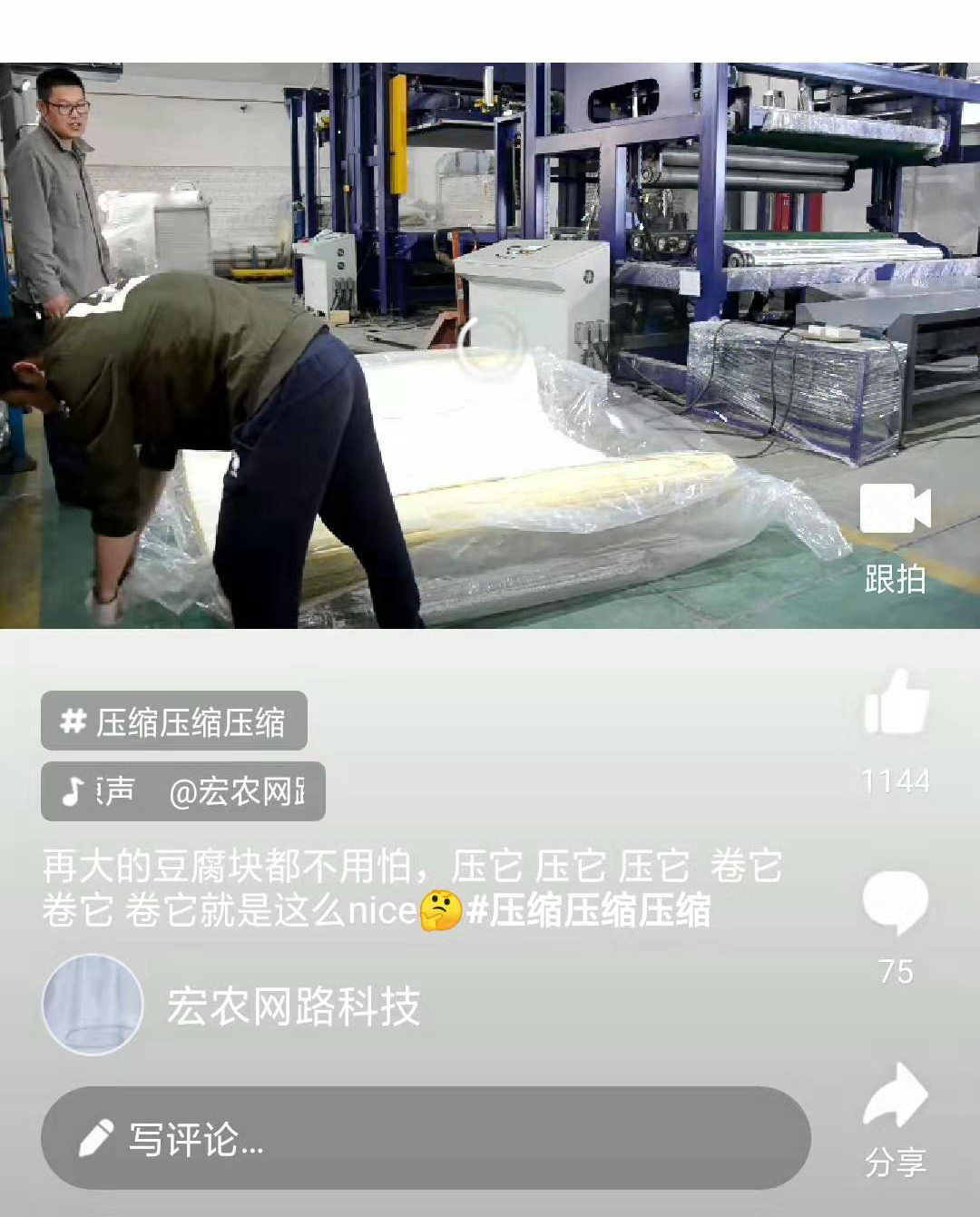This screenshot has width=980, height=1217.
Task: Like this video with the thumbs-up
Action: (897, 702)
